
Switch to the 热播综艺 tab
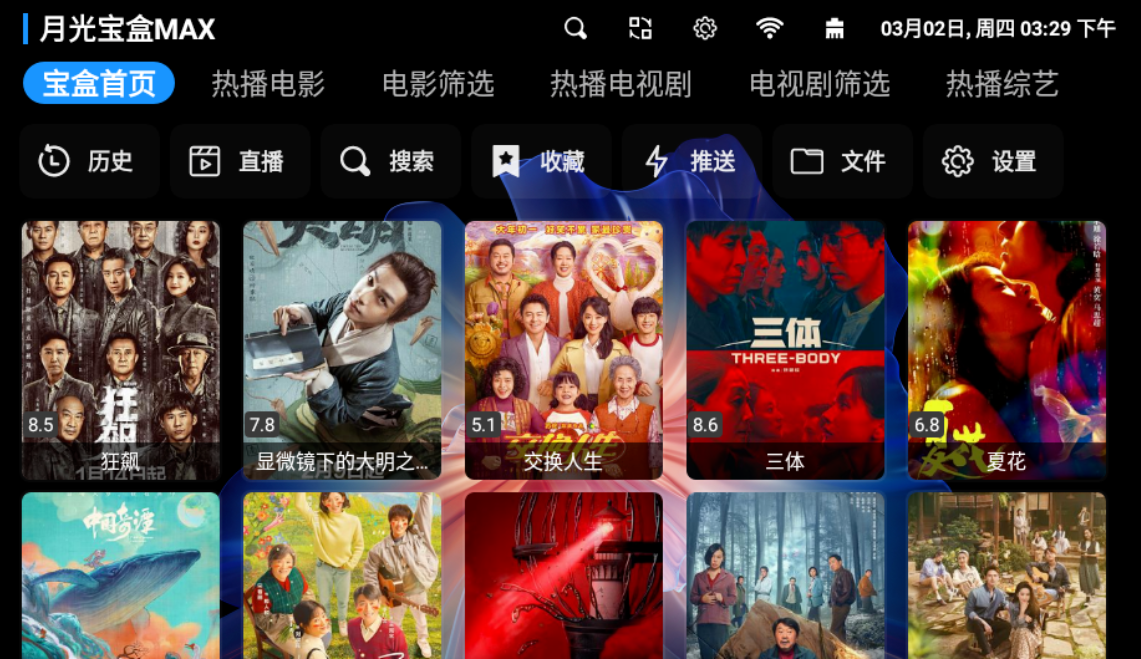tap(1002, 84)
